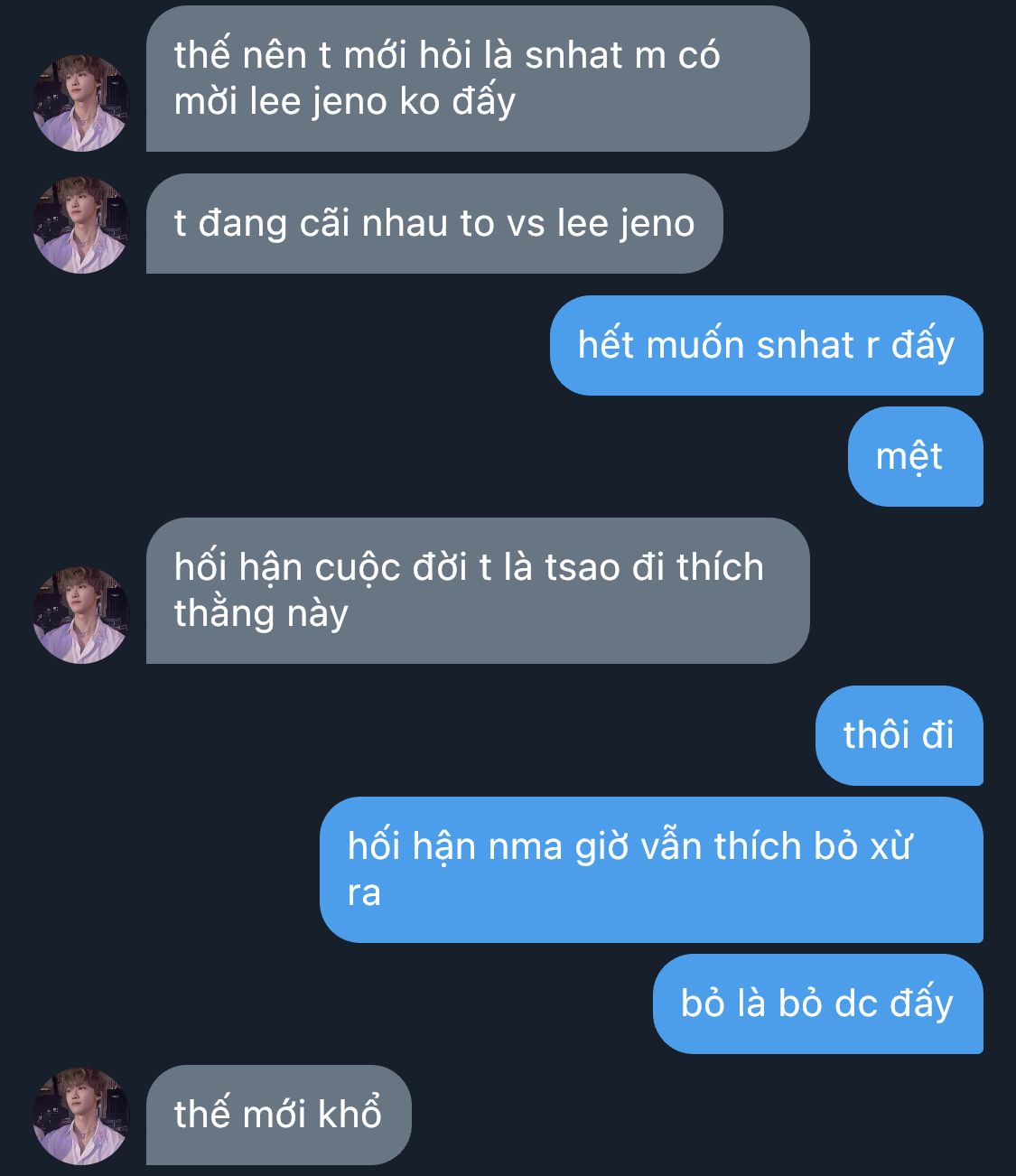Open sender's avatar beside "thế mới khổ"
This screenshot has height=1176, width=1016.
click(81, 1116)
